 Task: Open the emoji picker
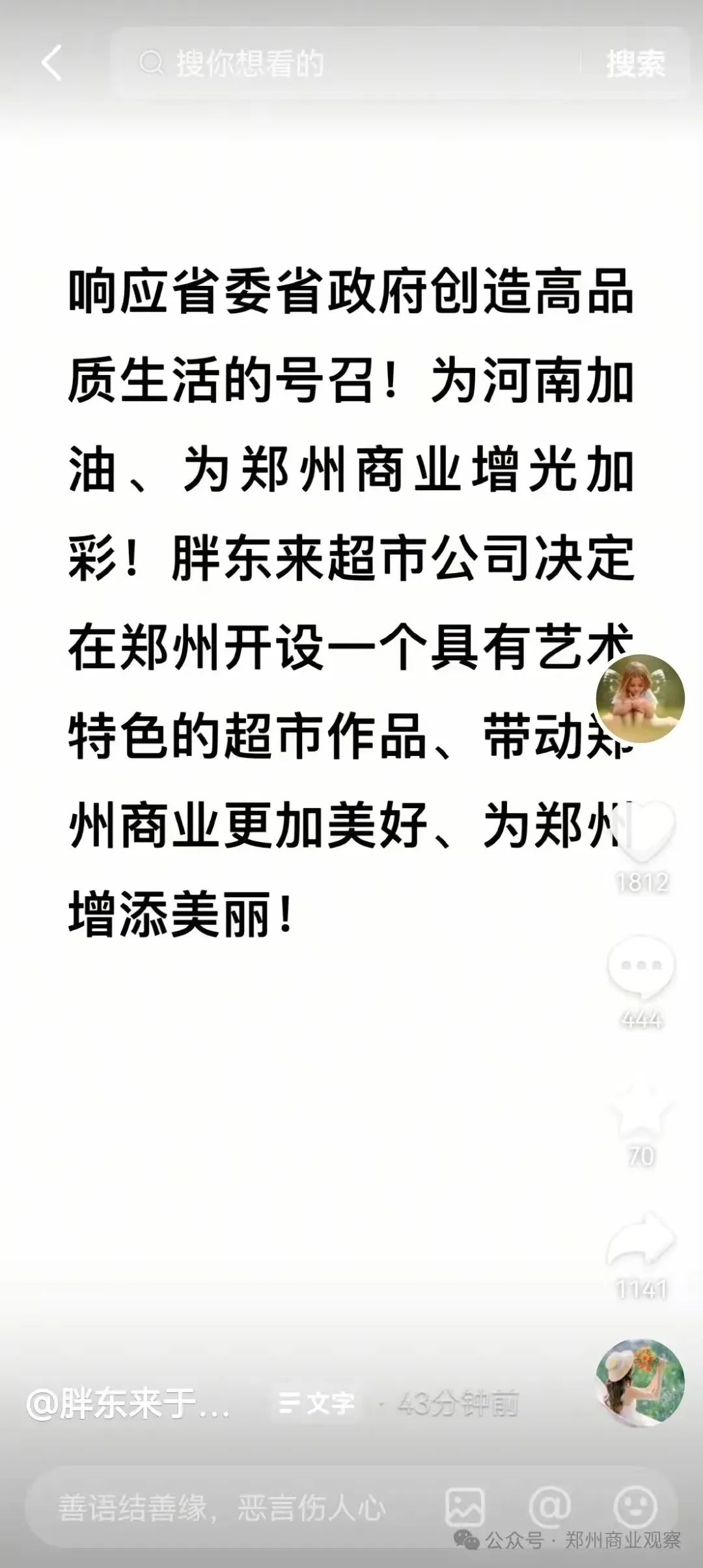coord(635,1507)
